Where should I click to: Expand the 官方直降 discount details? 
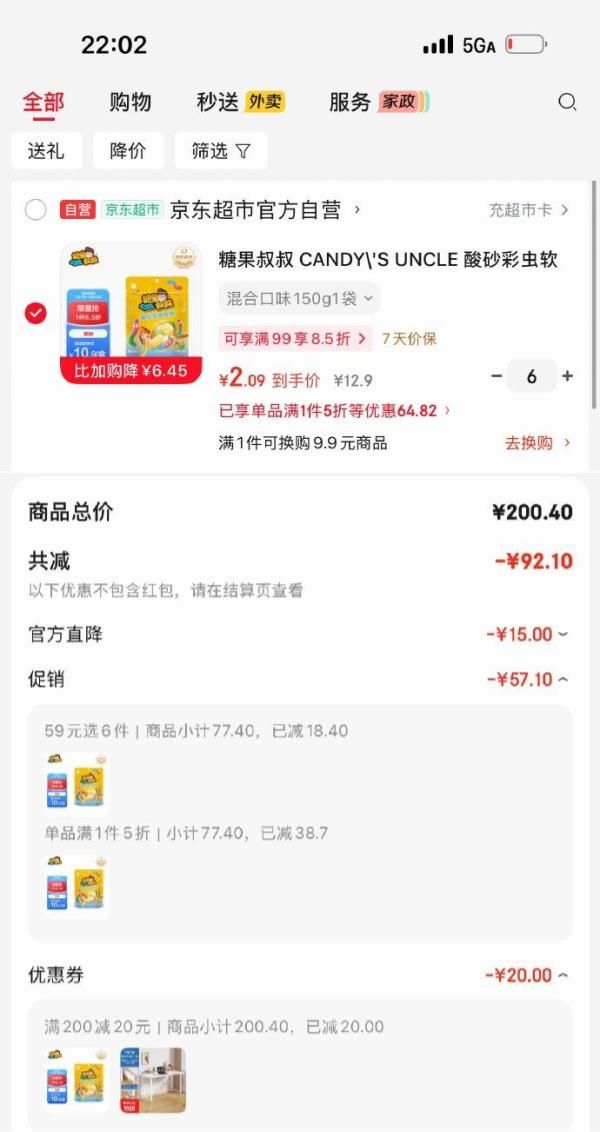pyautogui.click(x=527, y=634)
